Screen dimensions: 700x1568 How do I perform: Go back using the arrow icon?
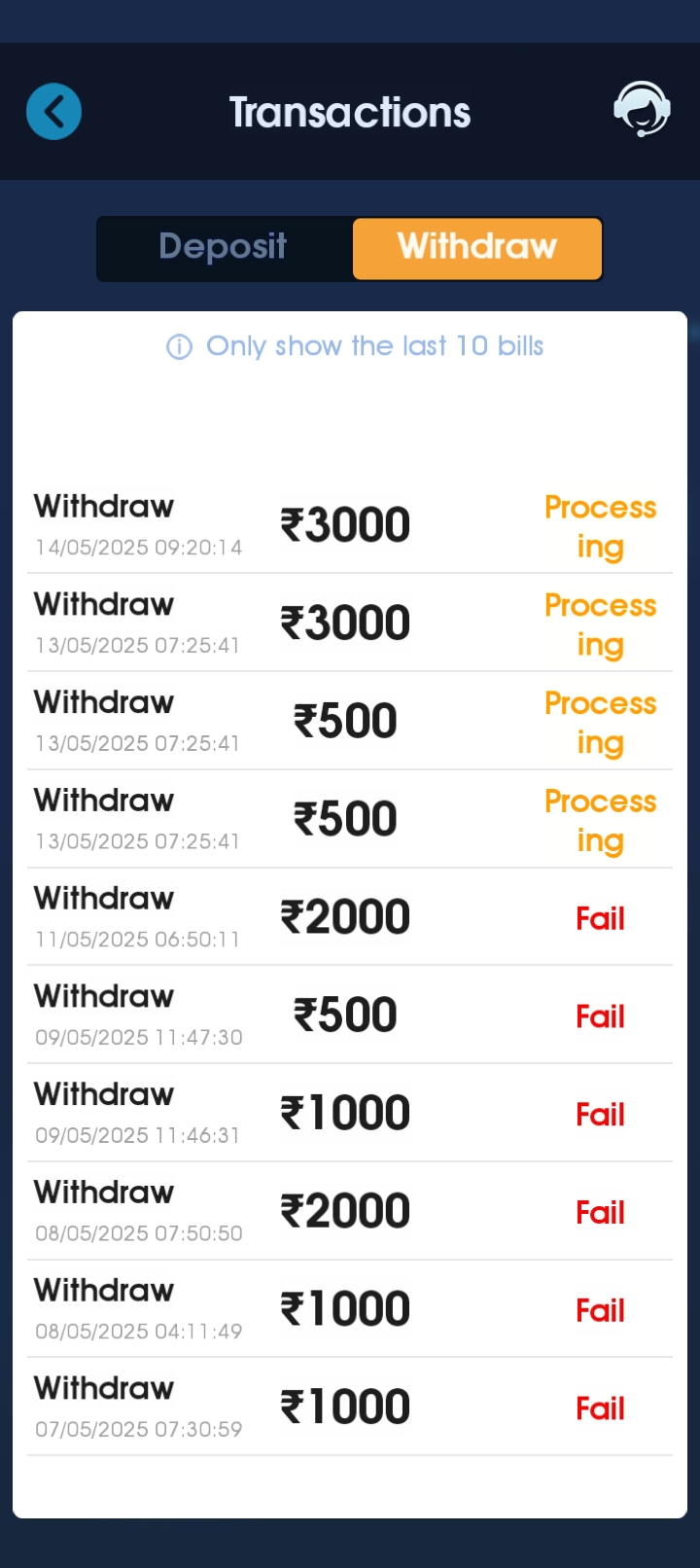[53, 112]
